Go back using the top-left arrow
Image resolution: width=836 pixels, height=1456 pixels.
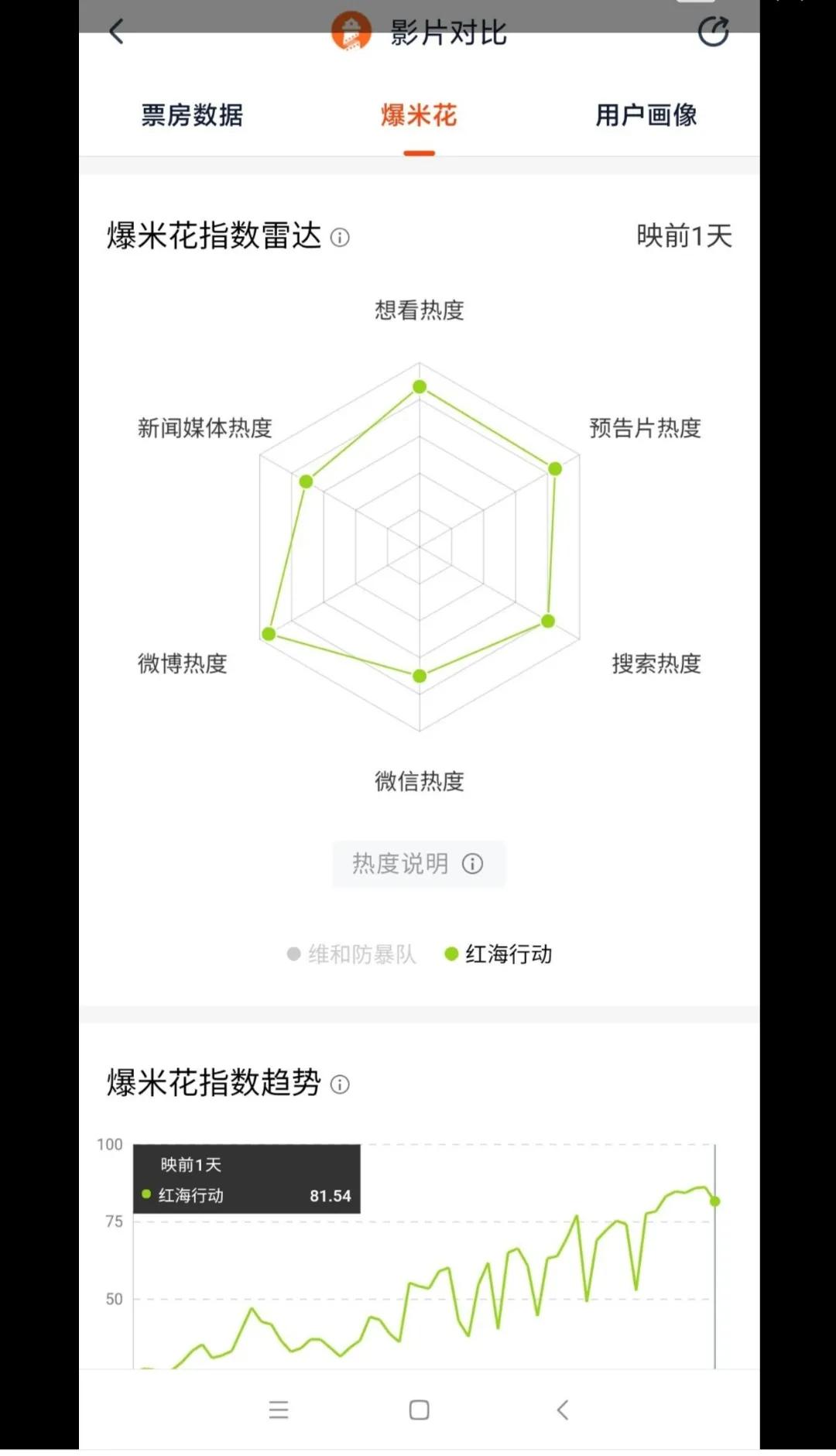[117, 32]
